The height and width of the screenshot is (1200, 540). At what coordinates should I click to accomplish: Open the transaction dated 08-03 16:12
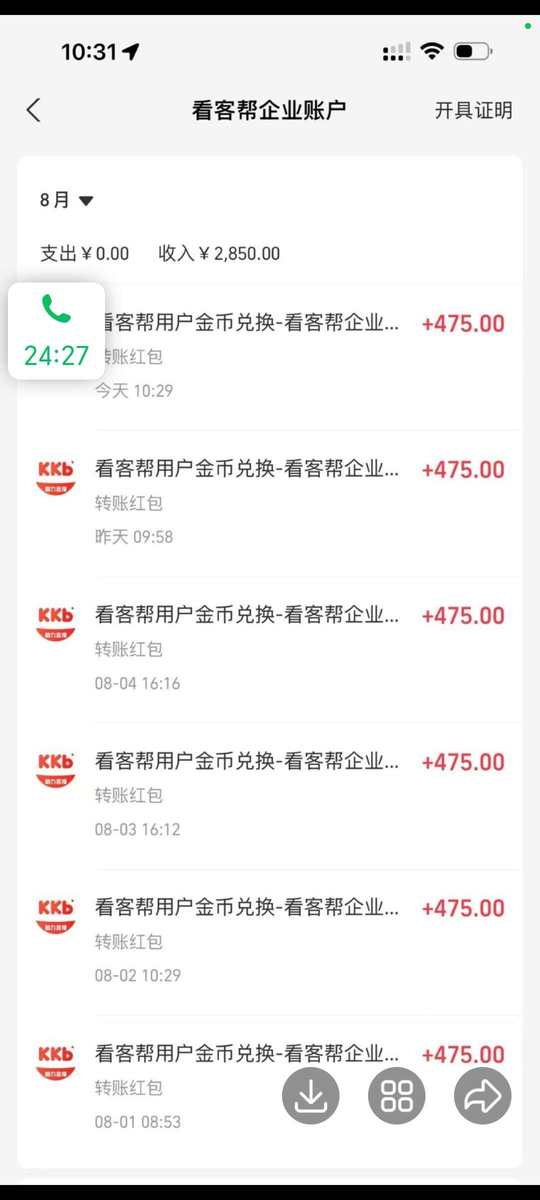tap(270, 796)
